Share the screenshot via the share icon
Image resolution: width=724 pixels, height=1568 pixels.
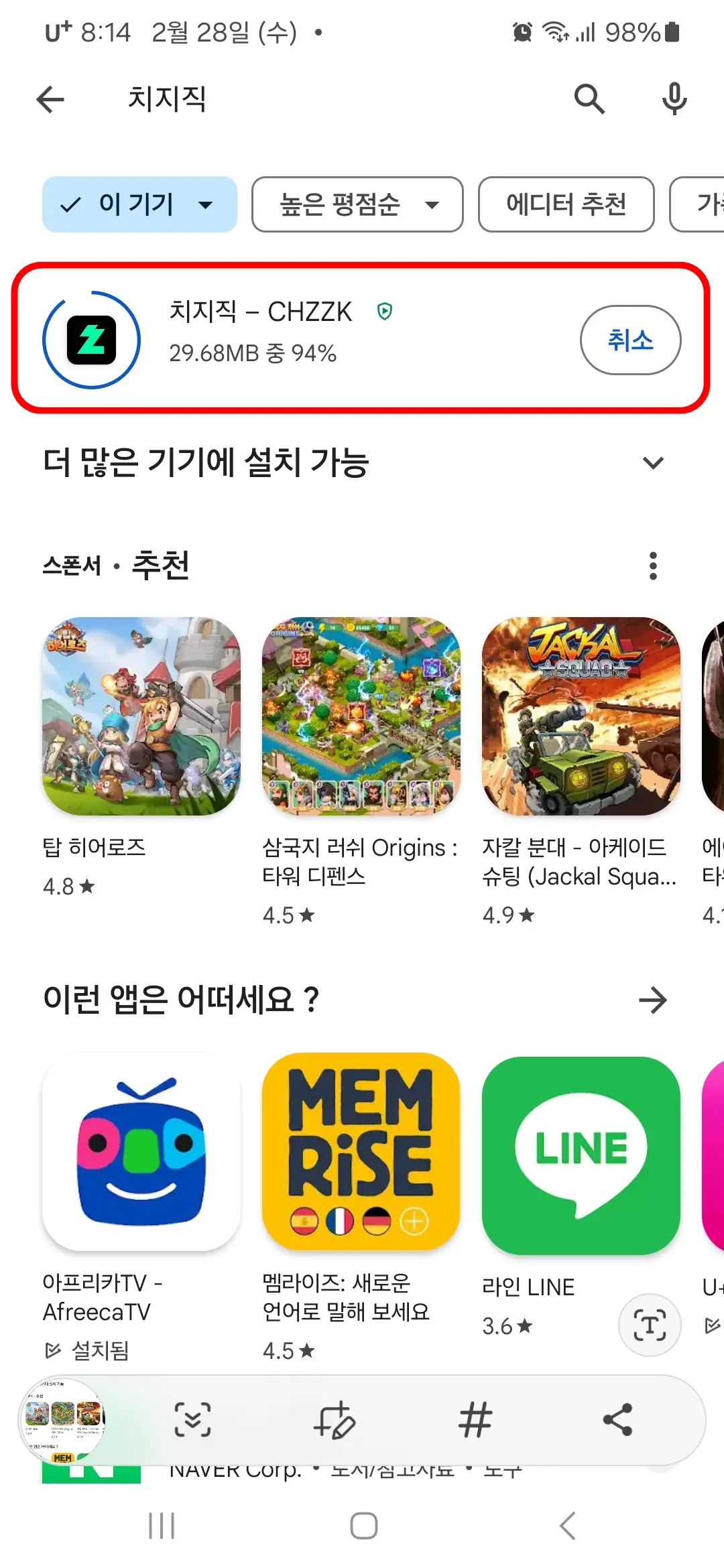617,1423
